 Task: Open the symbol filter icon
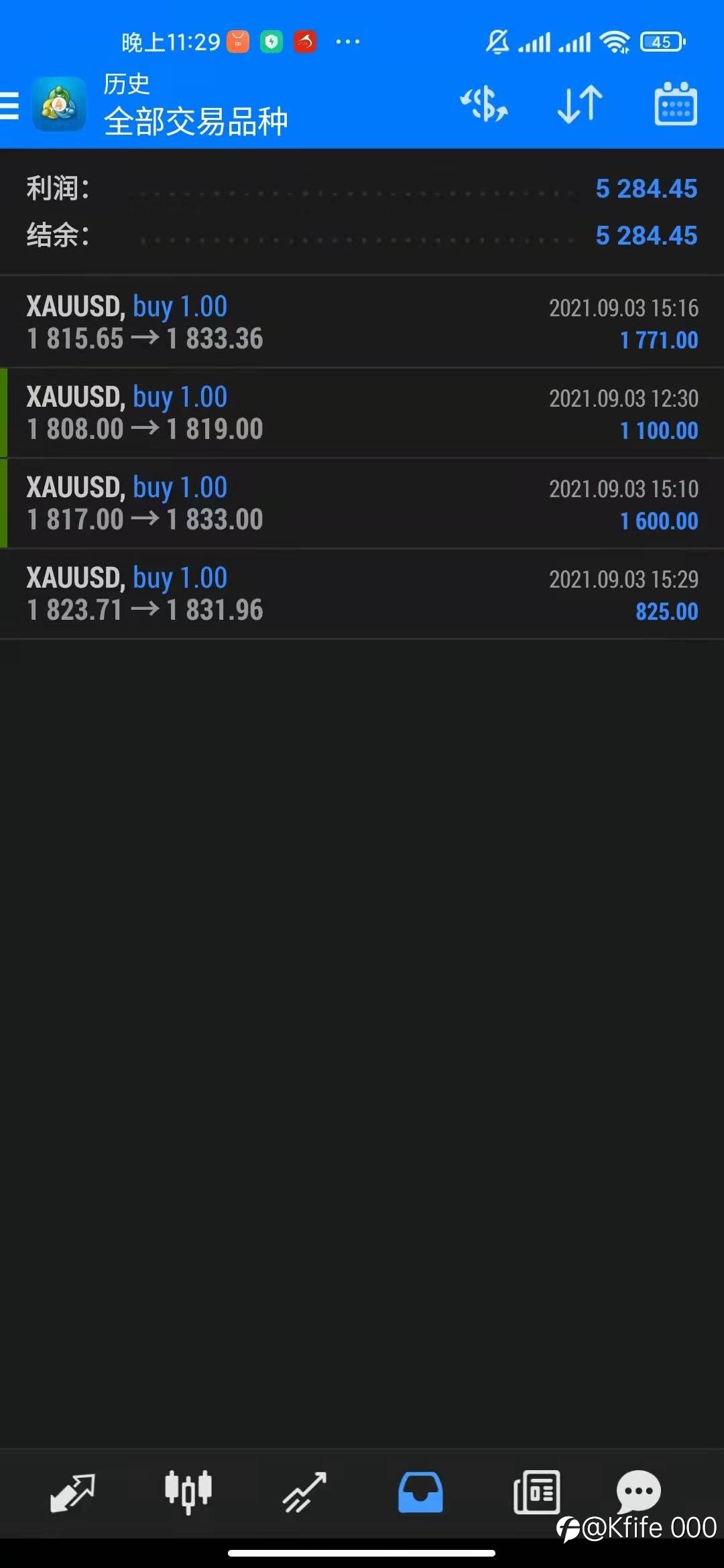tap(484, 105)
